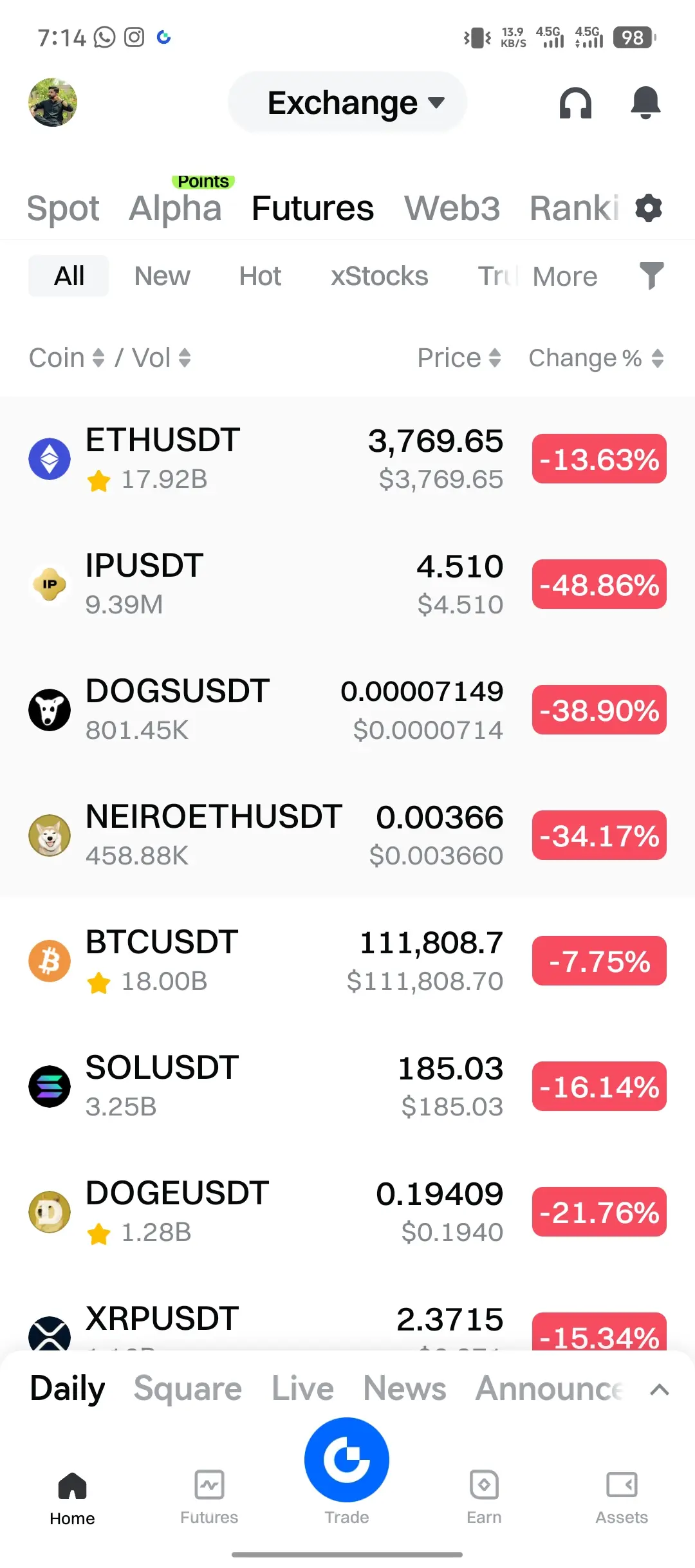Expand the Exchange dropdown
This screenshot has width=695, height=1568.
pos(347,102)
